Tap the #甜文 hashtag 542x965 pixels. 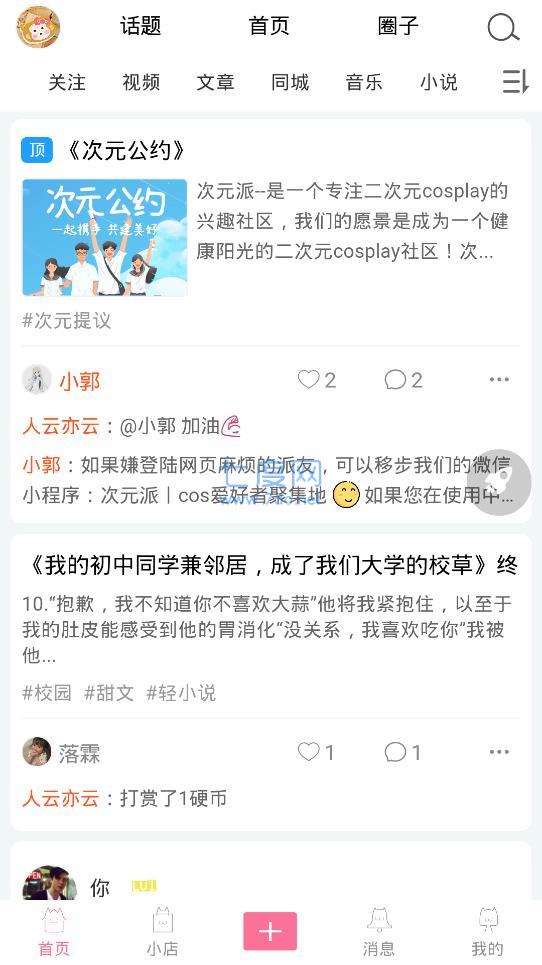click(x=109, y=693)
